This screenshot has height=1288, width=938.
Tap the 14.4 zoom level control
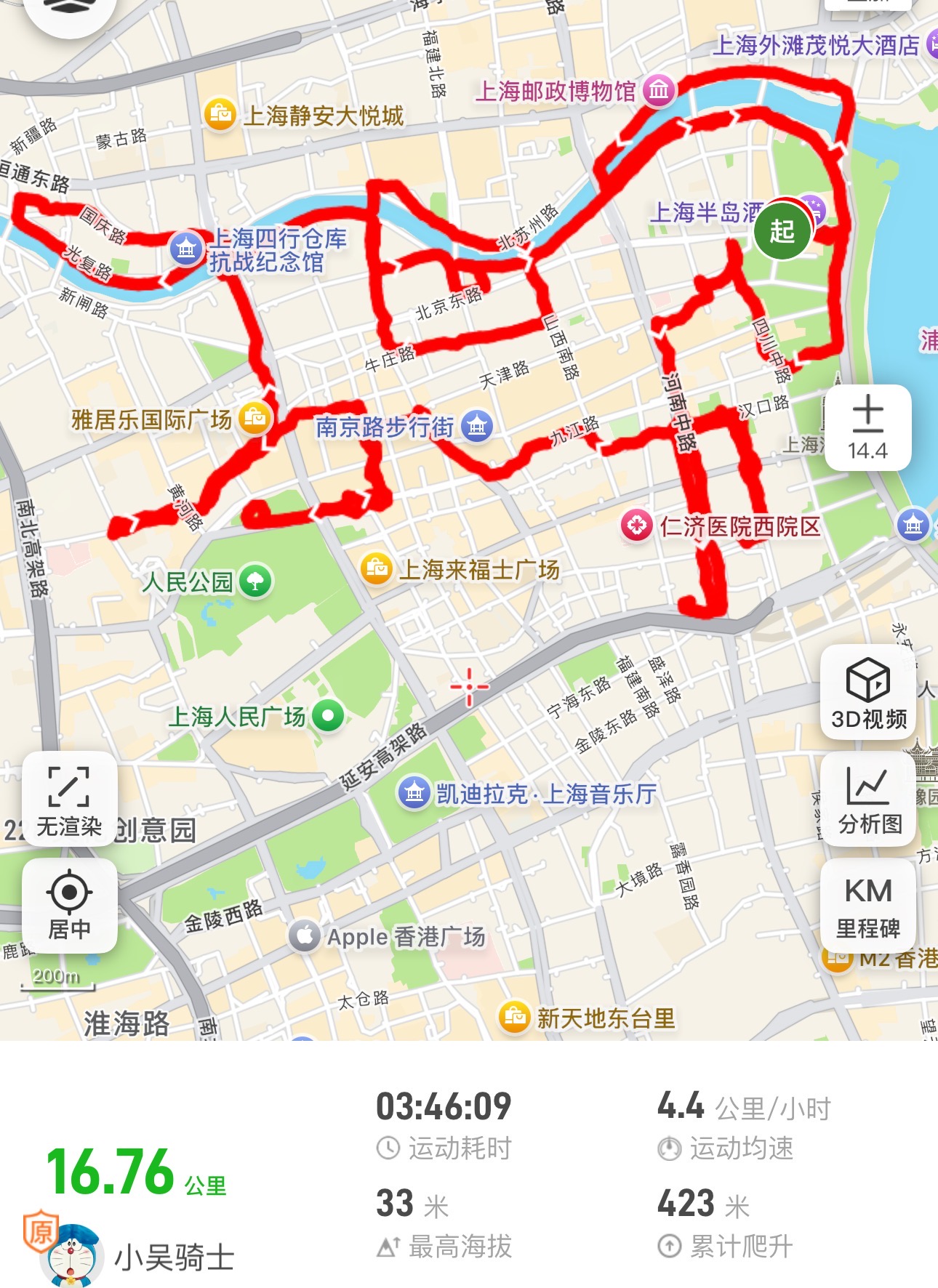[867, 427]
